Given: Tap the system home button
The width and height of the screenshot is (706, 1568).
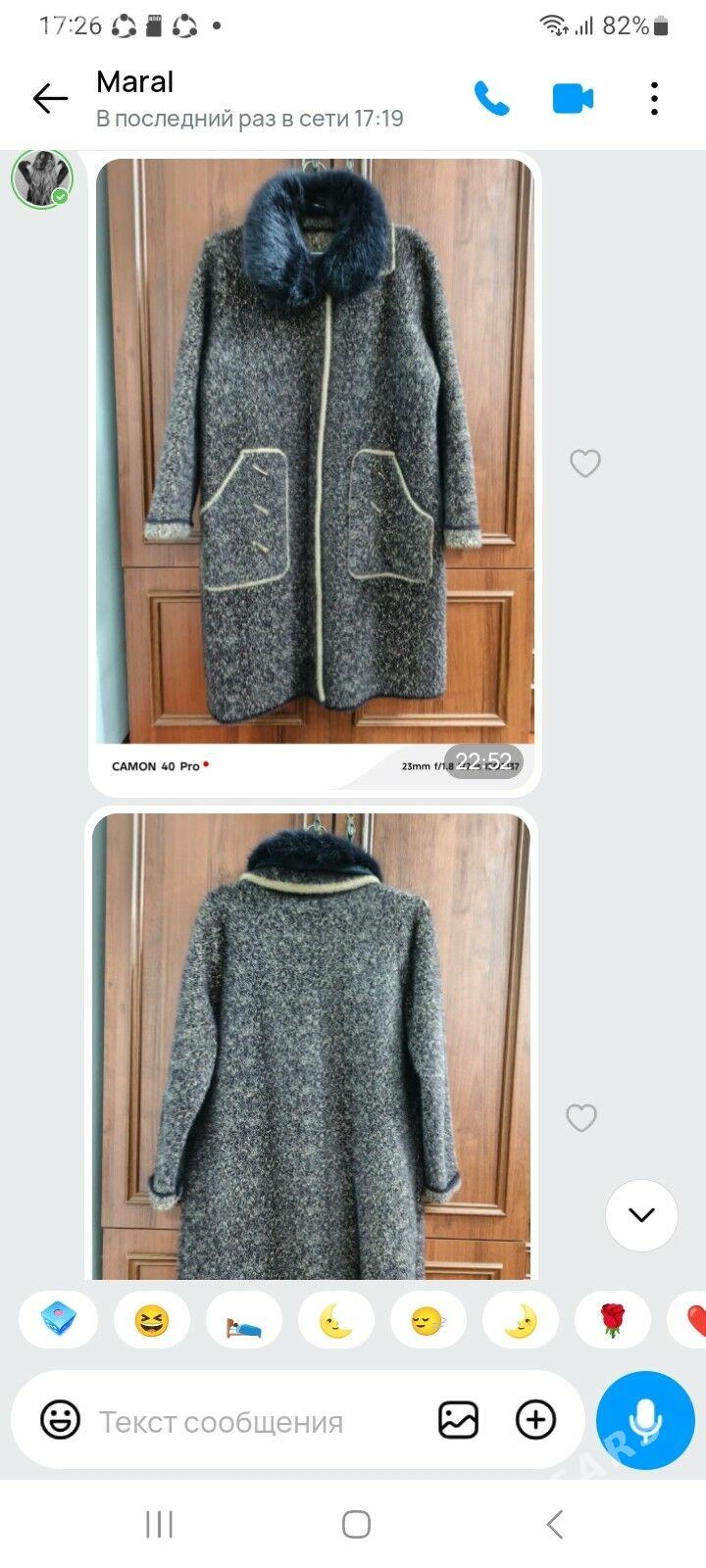Looking at the screenshot, I should [355, 1524].
